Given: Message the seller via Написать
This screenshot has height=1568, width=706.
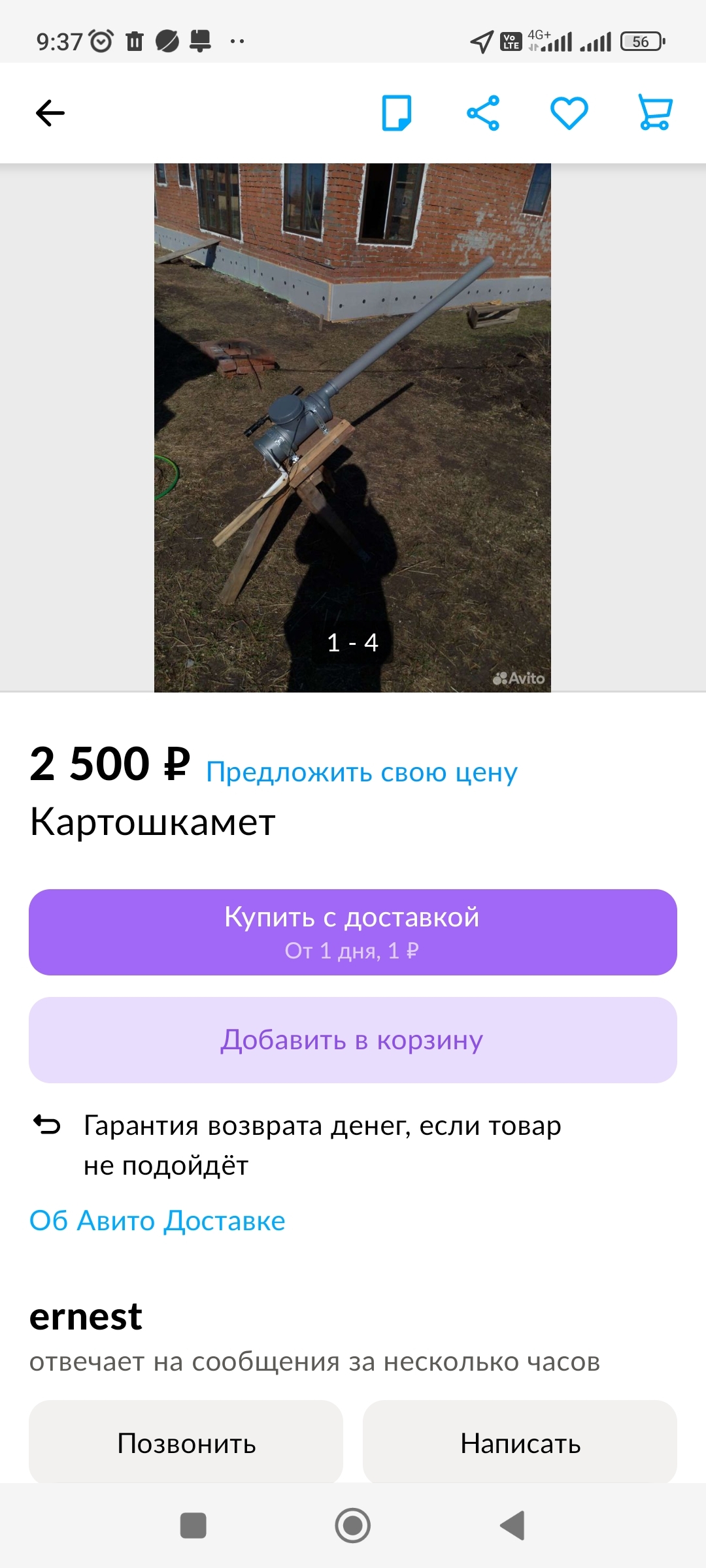Looking at the screenshot, I should pos(520,1443).
